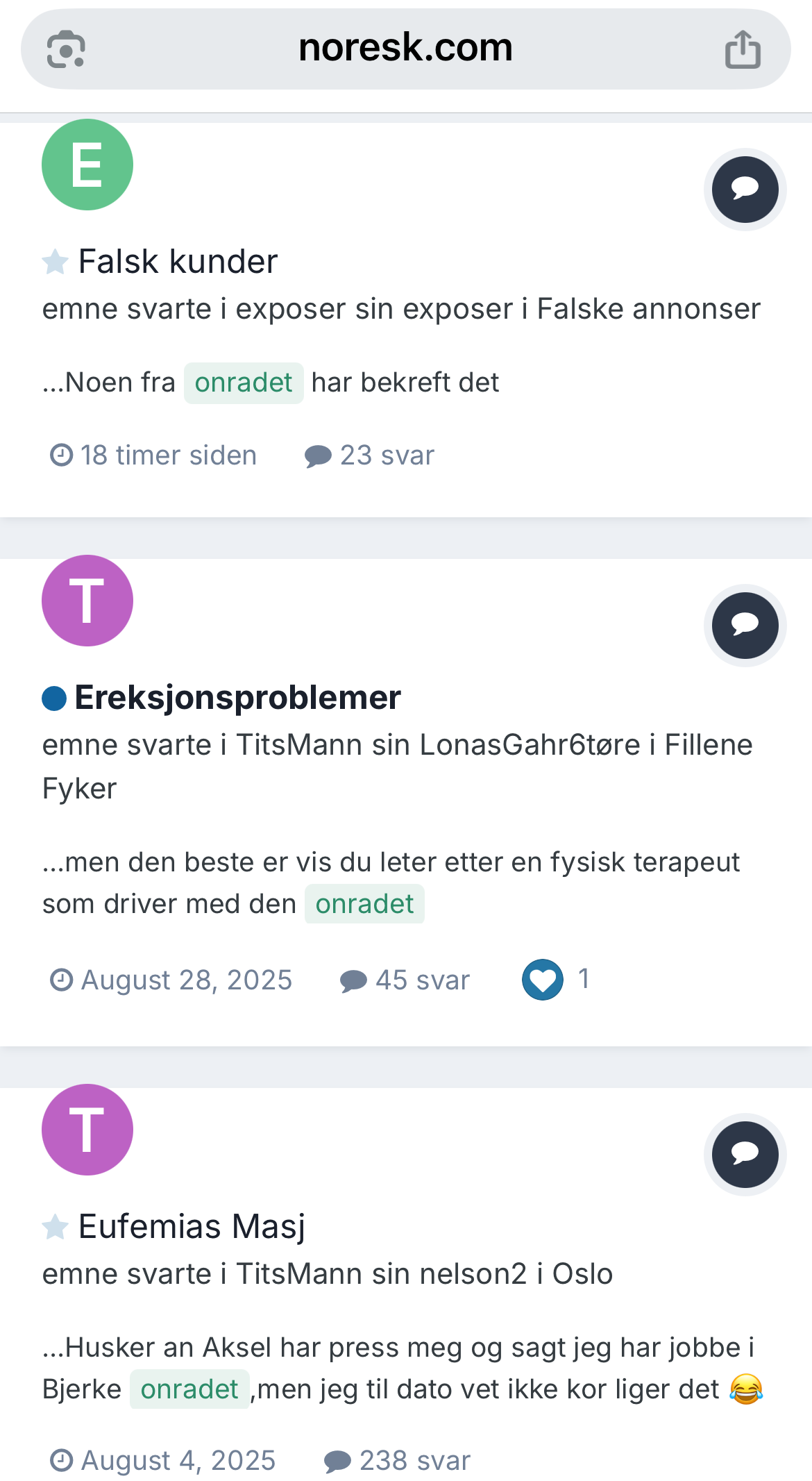Open the purple T avatar above Ereksjonsproblemer

pyautogui.click(x=87, y=601)
